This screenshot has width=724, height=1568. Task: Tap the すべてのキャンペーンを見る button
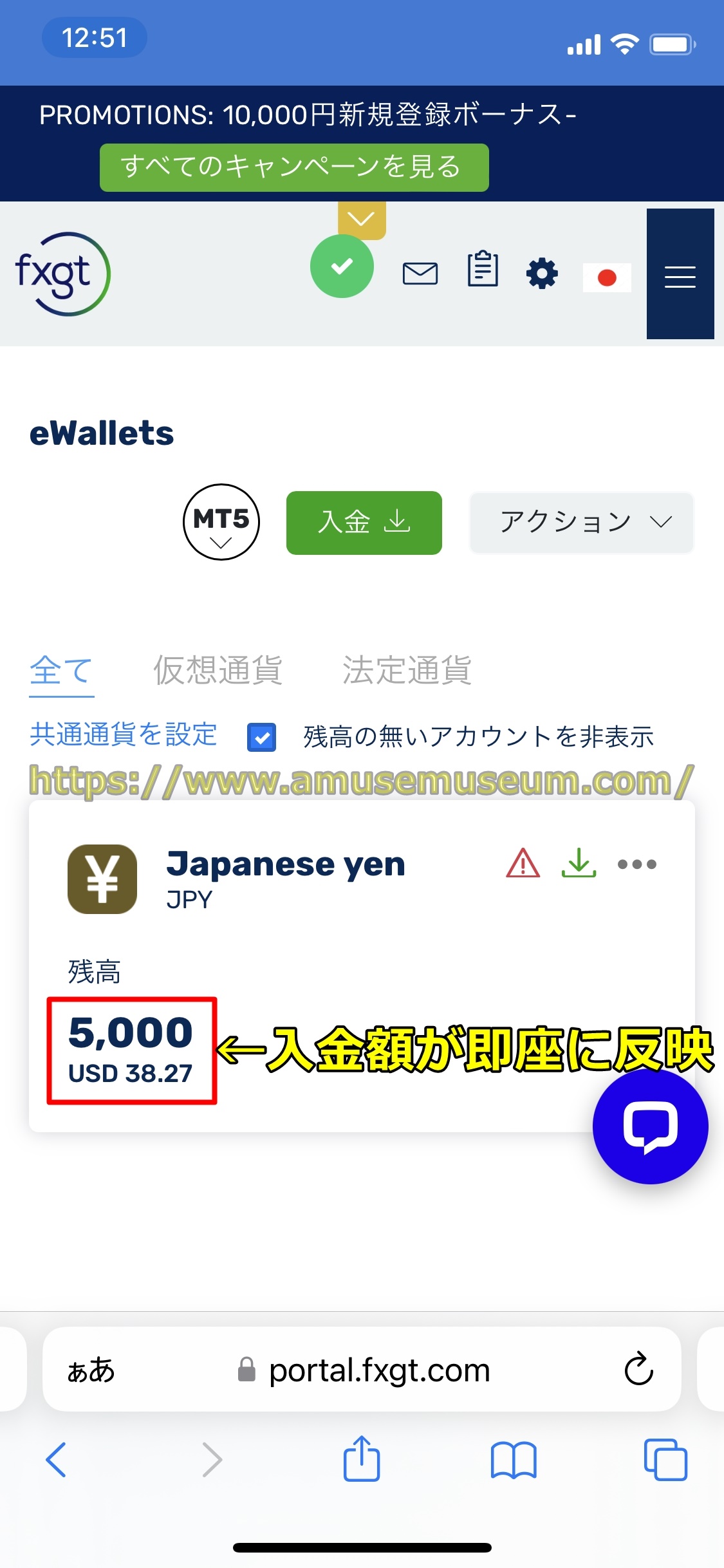point(294,167)
